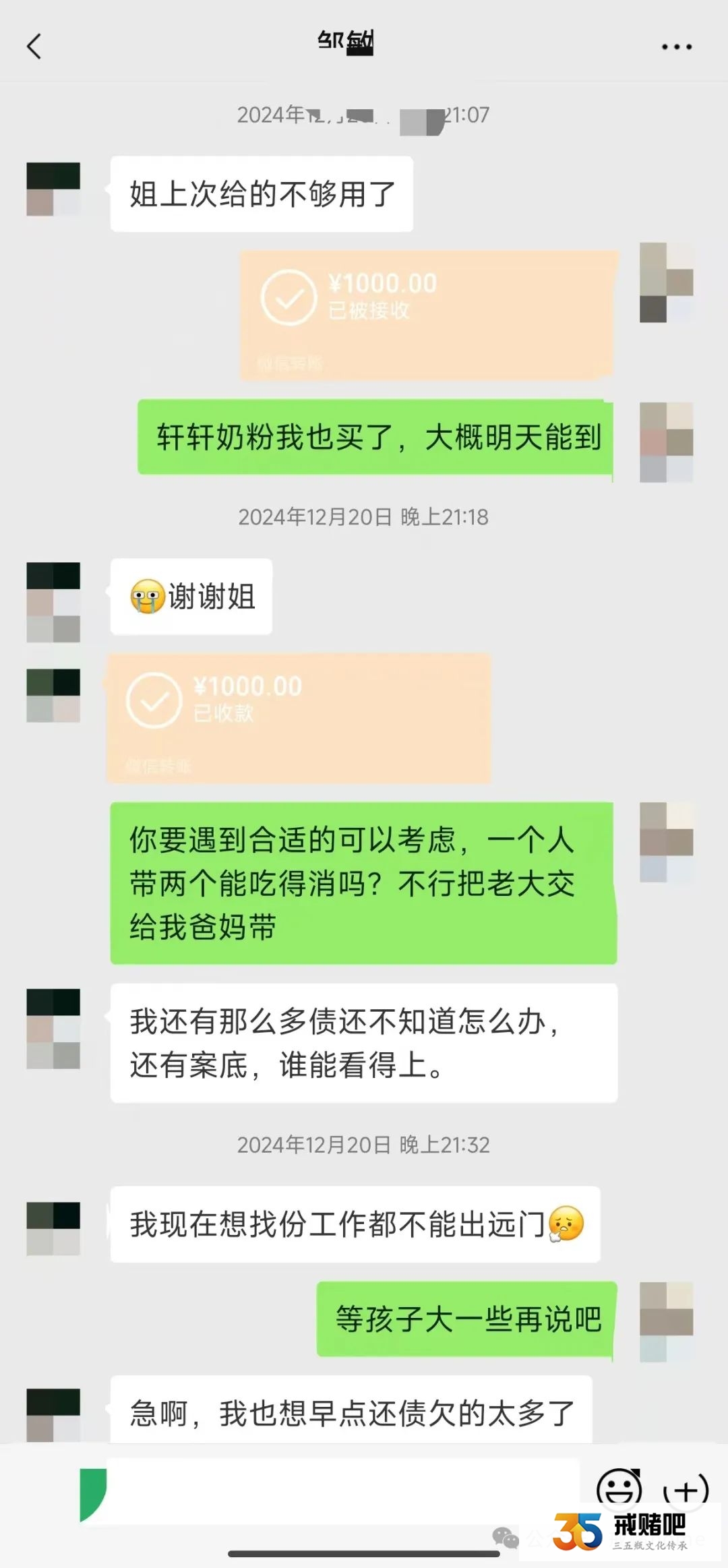Viewport: 728px width, 1568px height.
Task: Tap your avatar beside "等孩子大一些再说吧"
Action: [x=666, y=1321]
